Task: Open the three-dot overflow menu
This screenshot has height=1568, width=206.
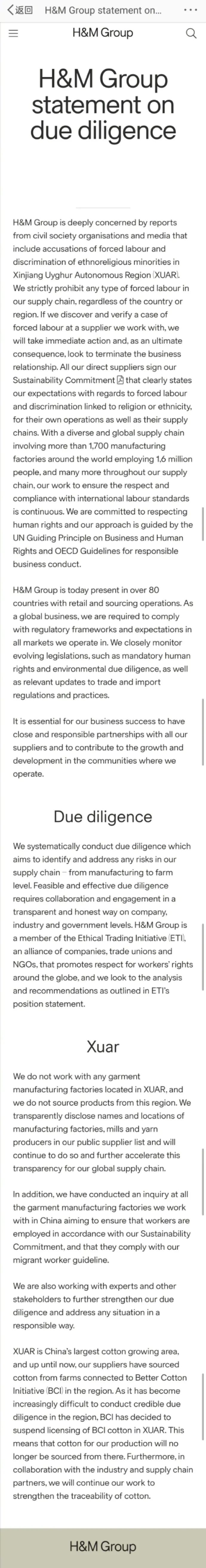Action: [190, 10]
